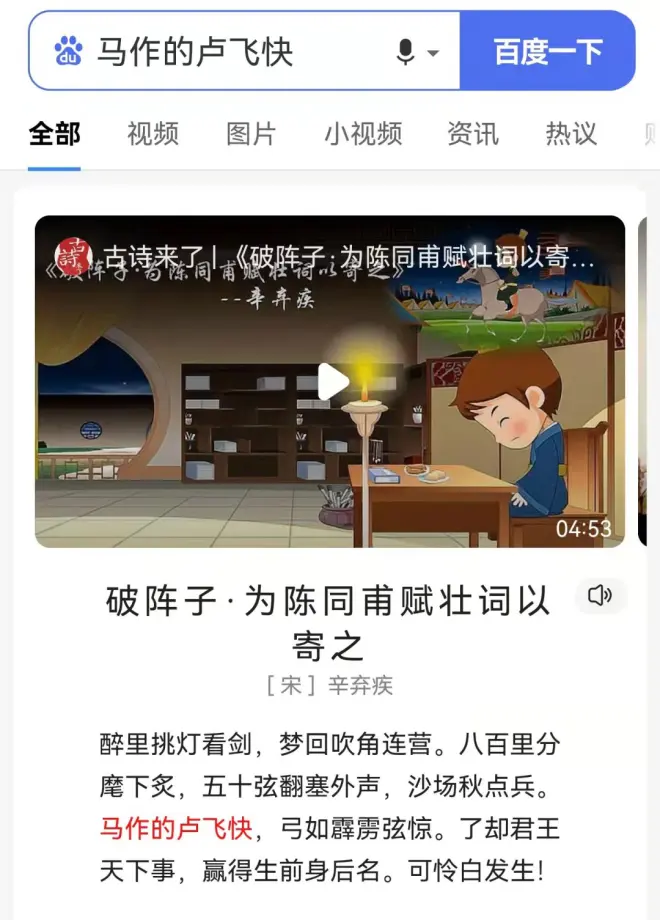The image size is (660, 920).
Task: Switch to the 图片 tab
Action: click(x=251, y=134)
